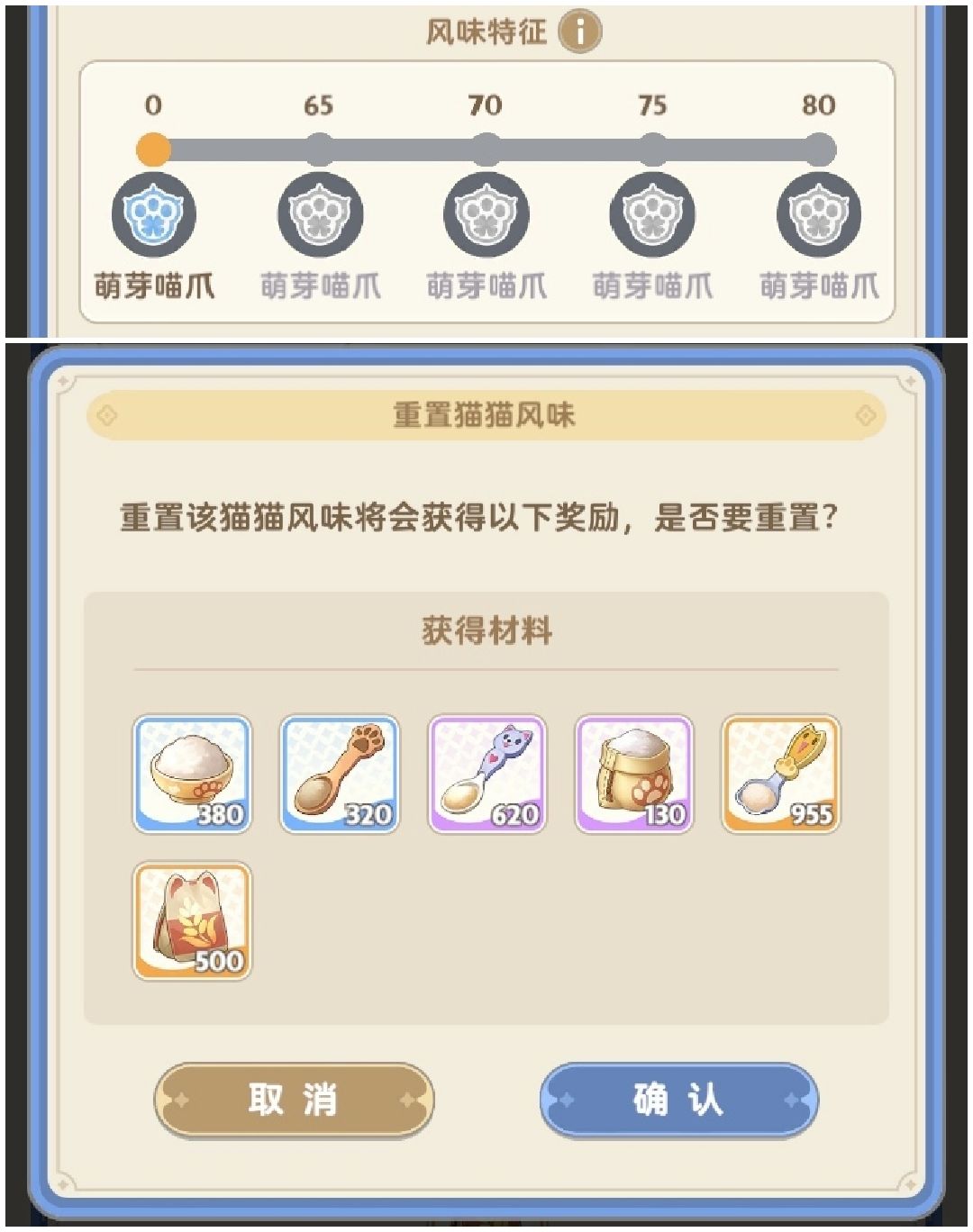Select the 萌芽喵爪 badge at milestone 70
The height and width of the screenshot is (1232, 973).
point(486,216)
